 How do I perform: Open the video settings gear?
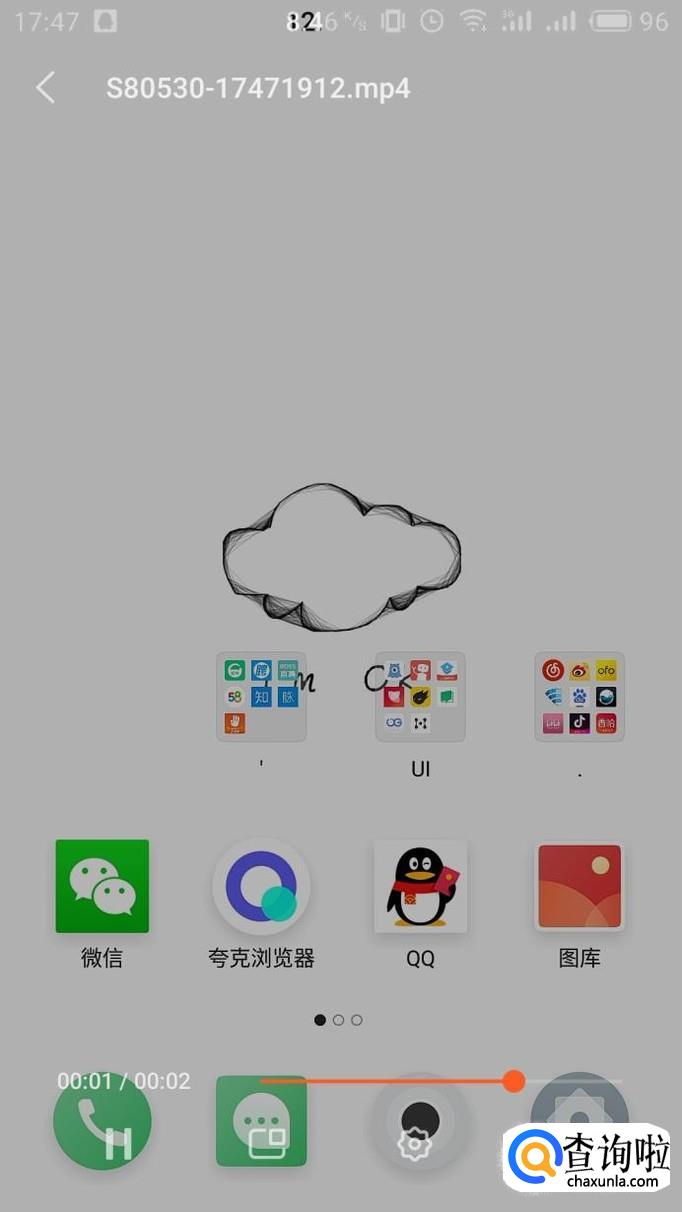[413, 1145]
